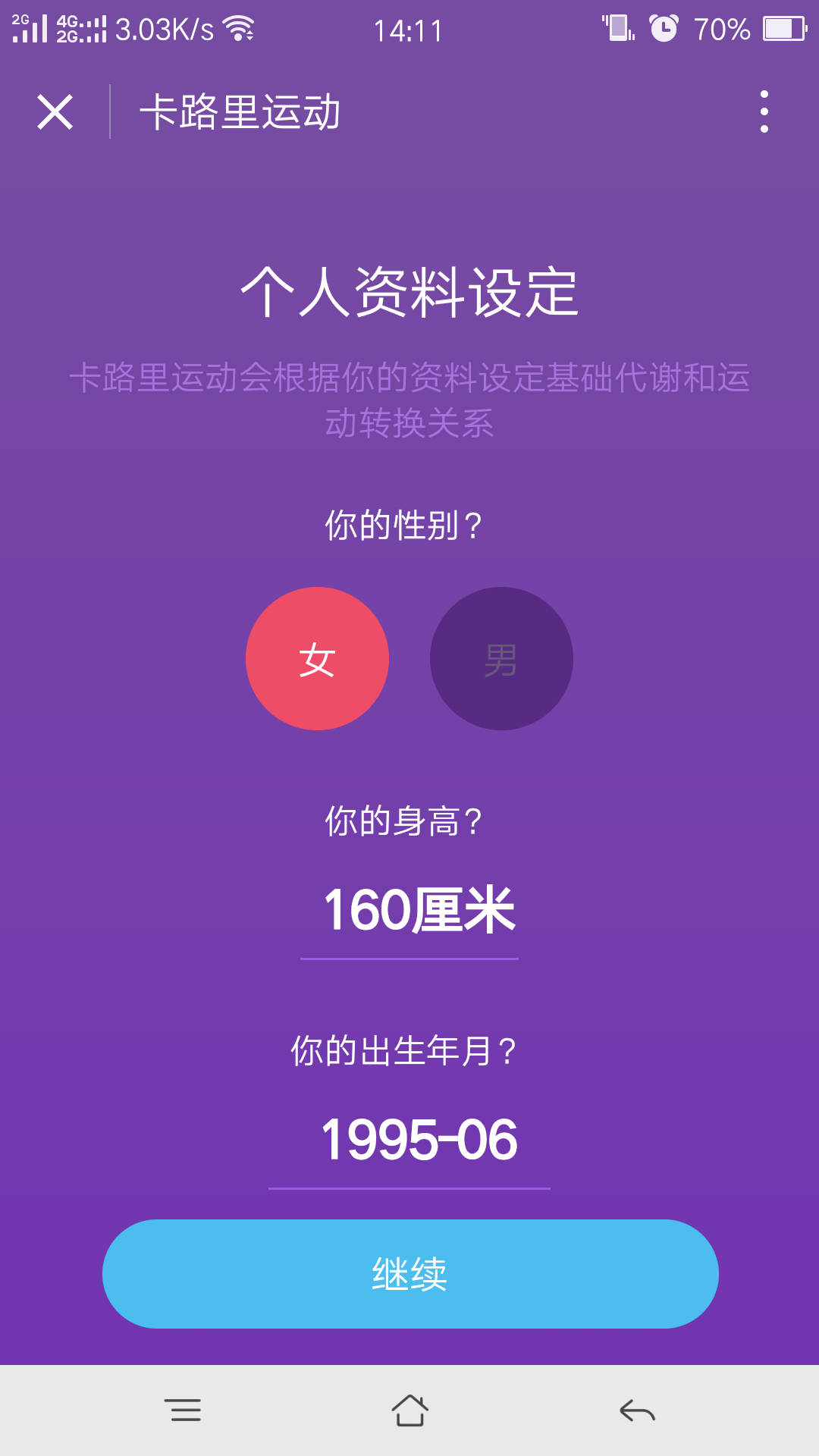Screen dimensions: 819x1456
Task: Open the three-dot overflow menu
Action: click(x=764, y=111)
